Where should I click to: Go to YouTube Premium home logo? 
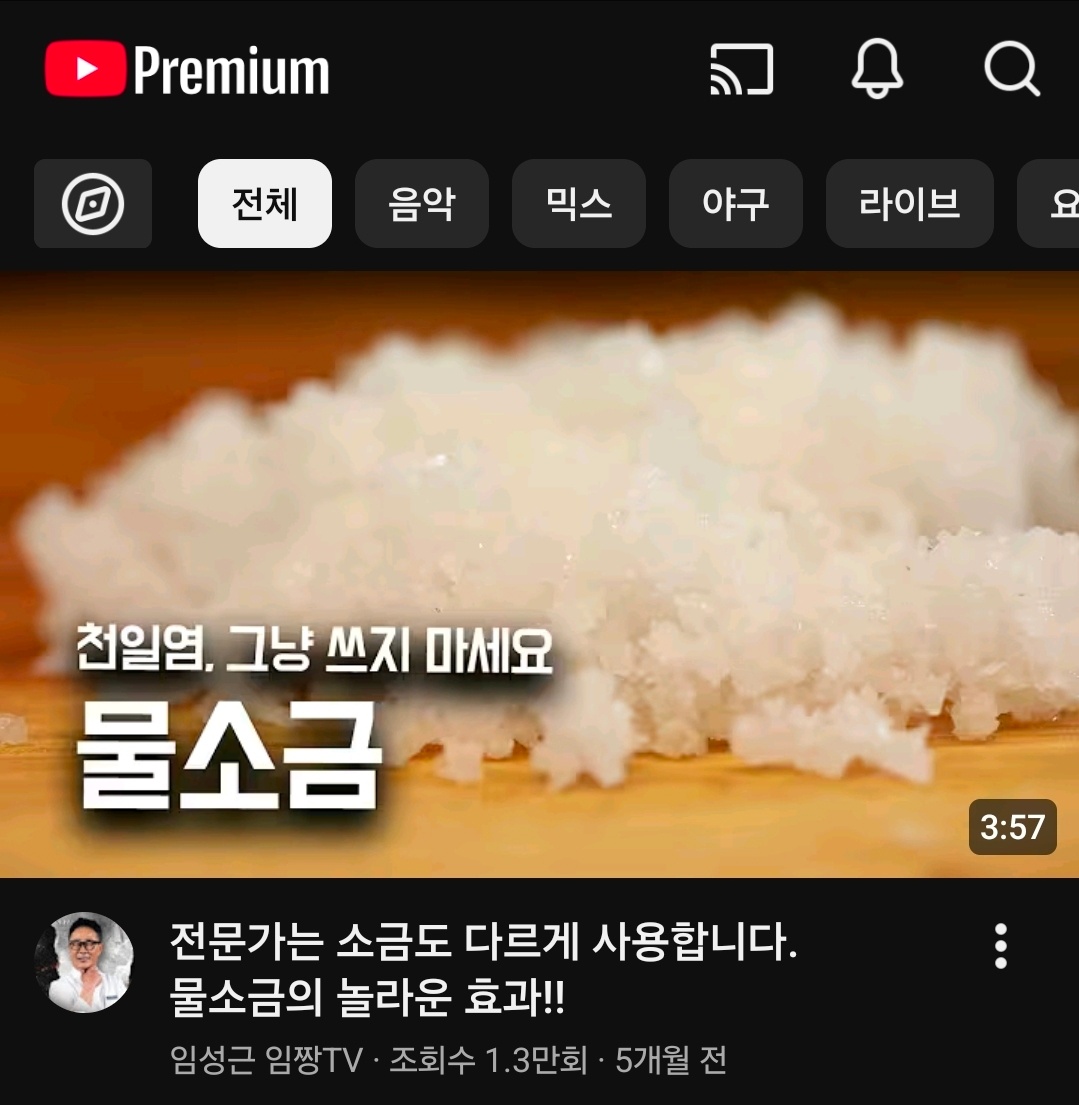(187, 70)
